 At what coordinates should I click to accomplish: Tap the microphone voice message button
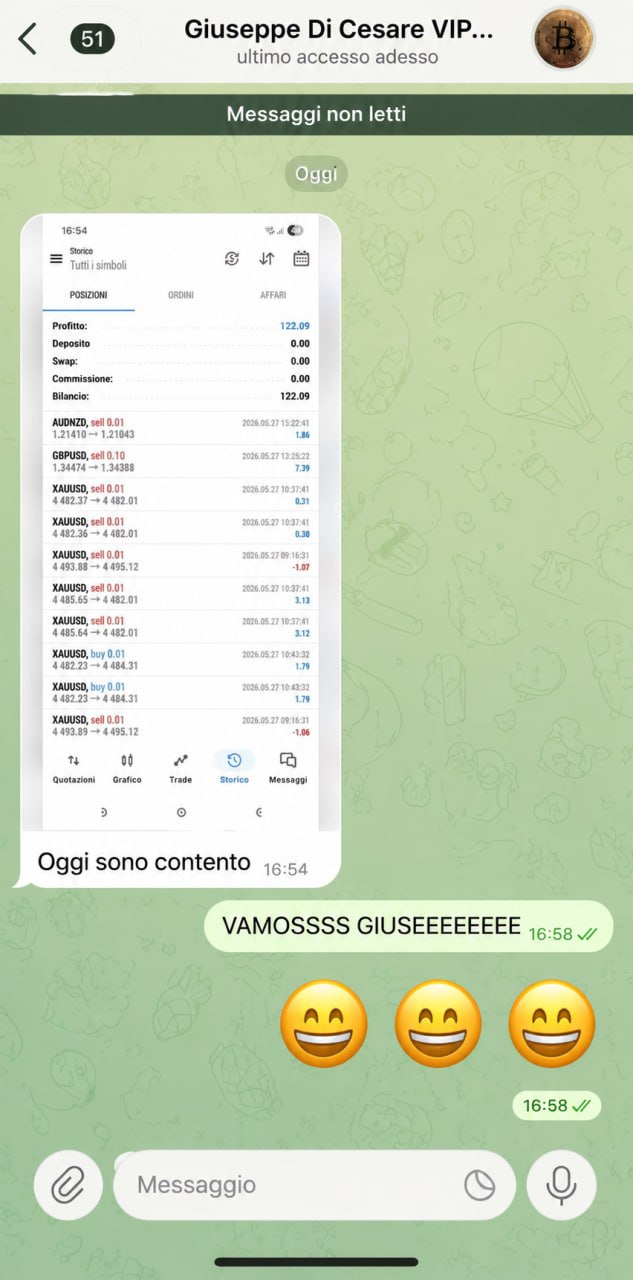pyautogui.click(x=561, y=1185)
